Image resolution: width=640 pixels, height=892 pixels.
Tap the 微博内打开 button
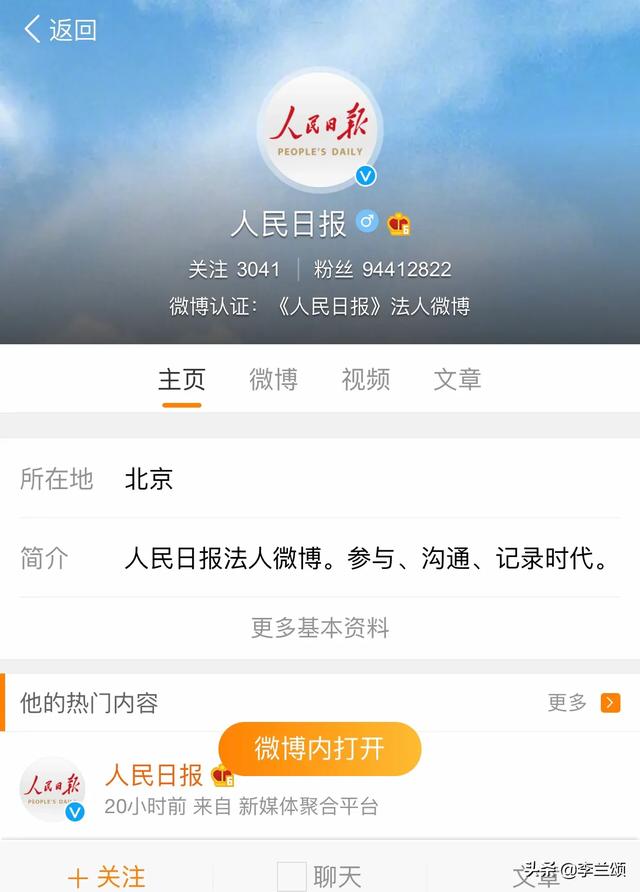320,749
